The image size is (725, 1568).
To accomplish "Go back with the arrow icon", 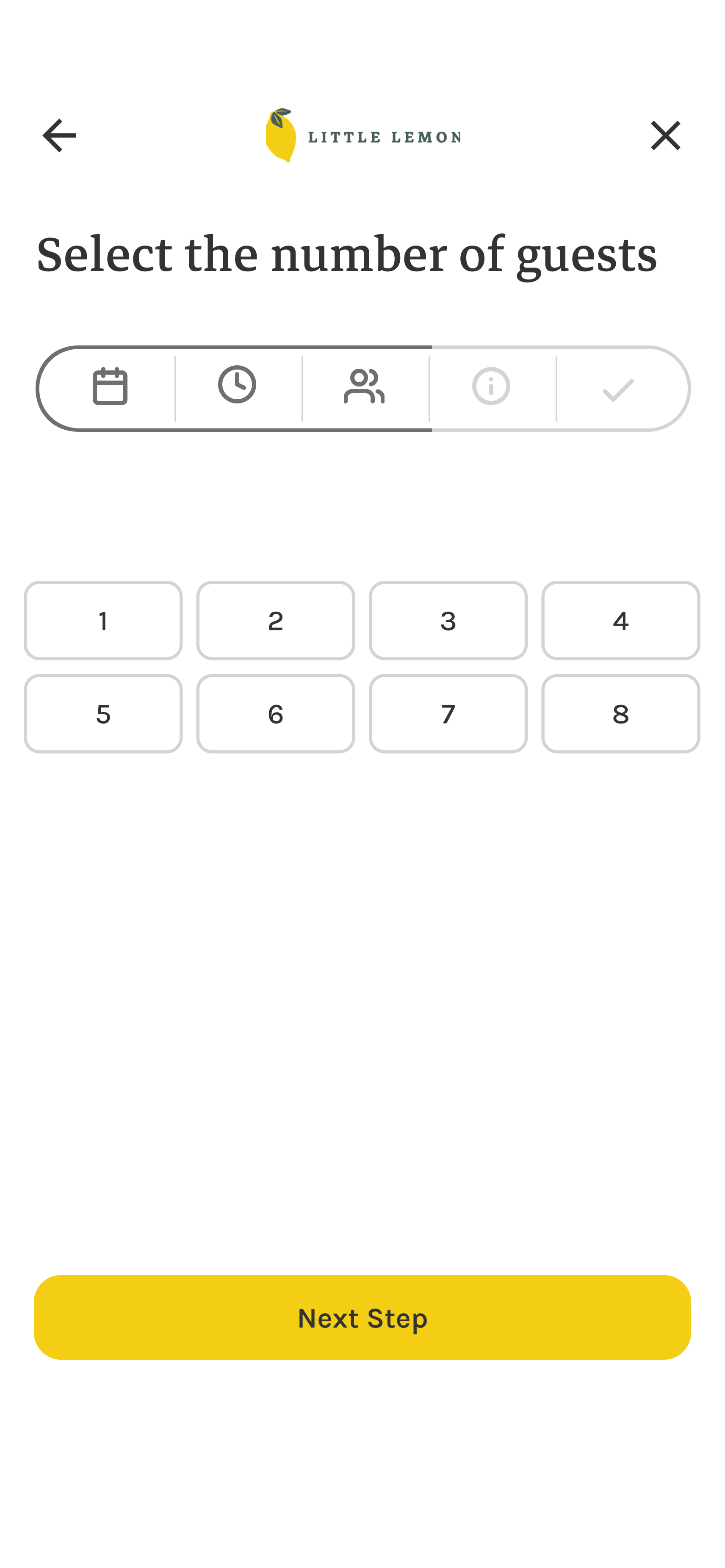I will click(x=59, y=135).
